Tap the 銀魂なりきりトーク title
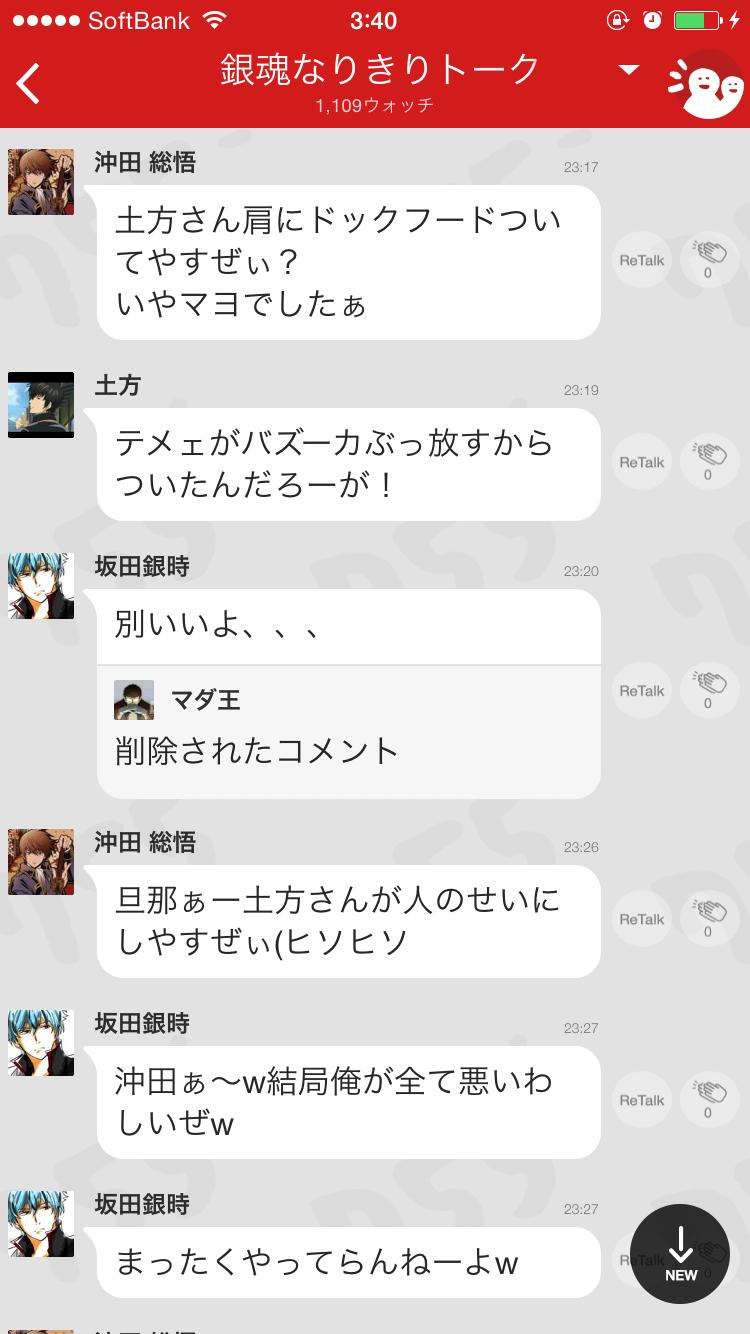This screenshot has height=1334, width=750. pyautogui.click(x=375, y=70)
